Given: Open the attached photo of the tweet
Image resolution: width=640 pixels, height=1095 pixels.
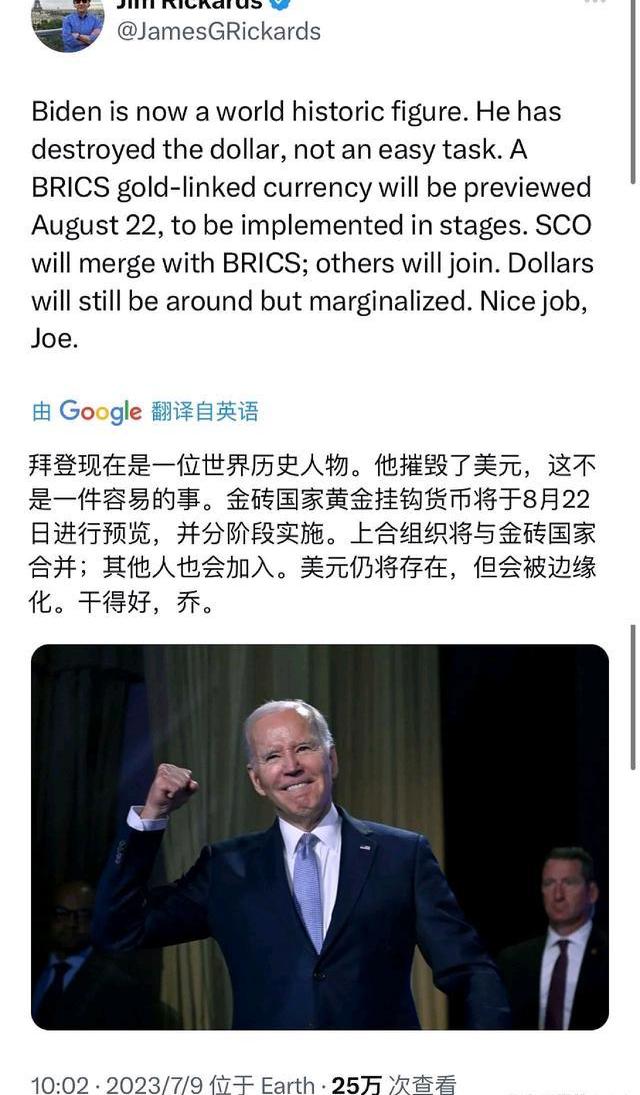Looking at the screenshot, I should tap(320, 837).
